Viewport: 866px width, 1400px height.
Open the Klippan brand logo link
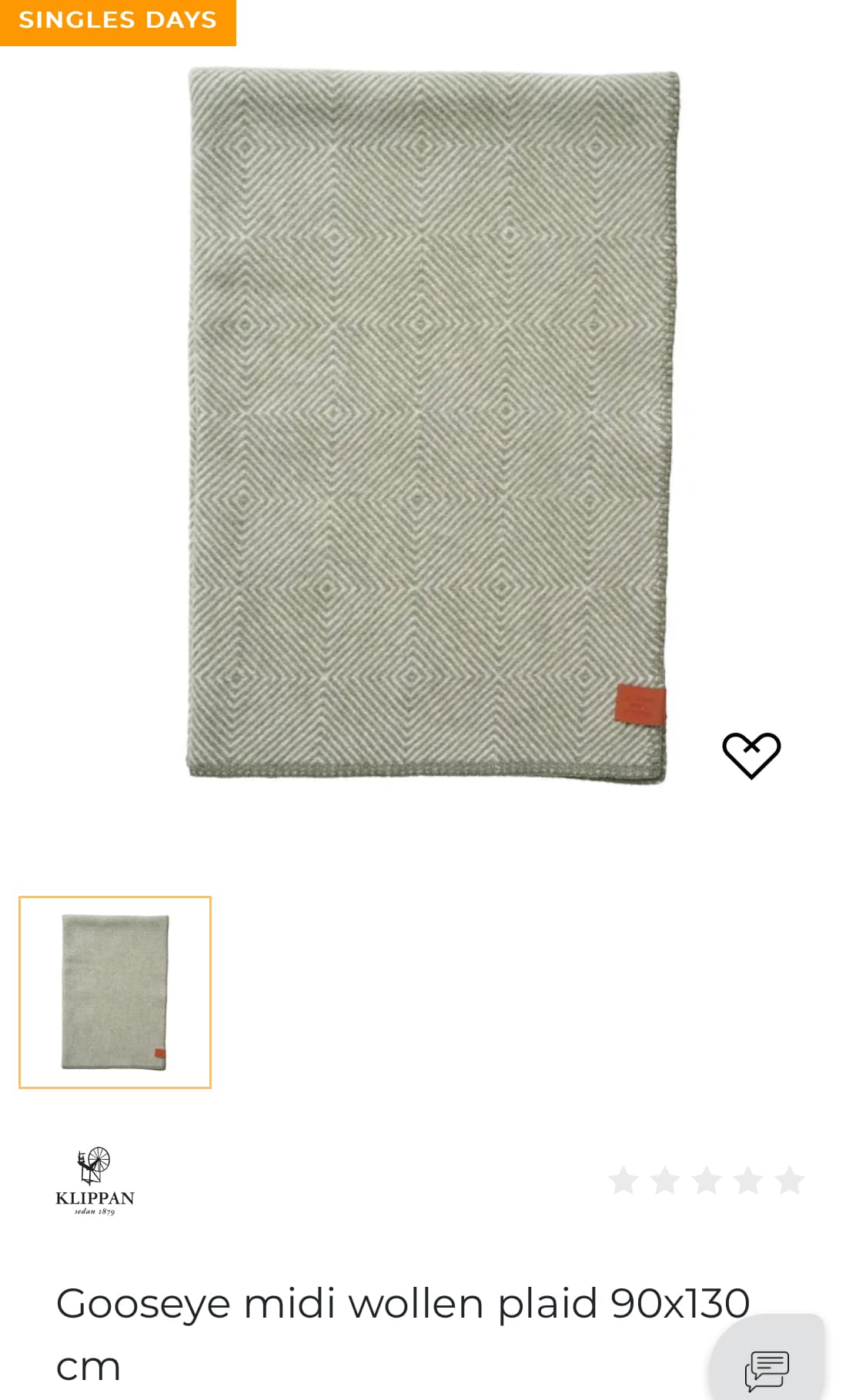point(95,1181)
